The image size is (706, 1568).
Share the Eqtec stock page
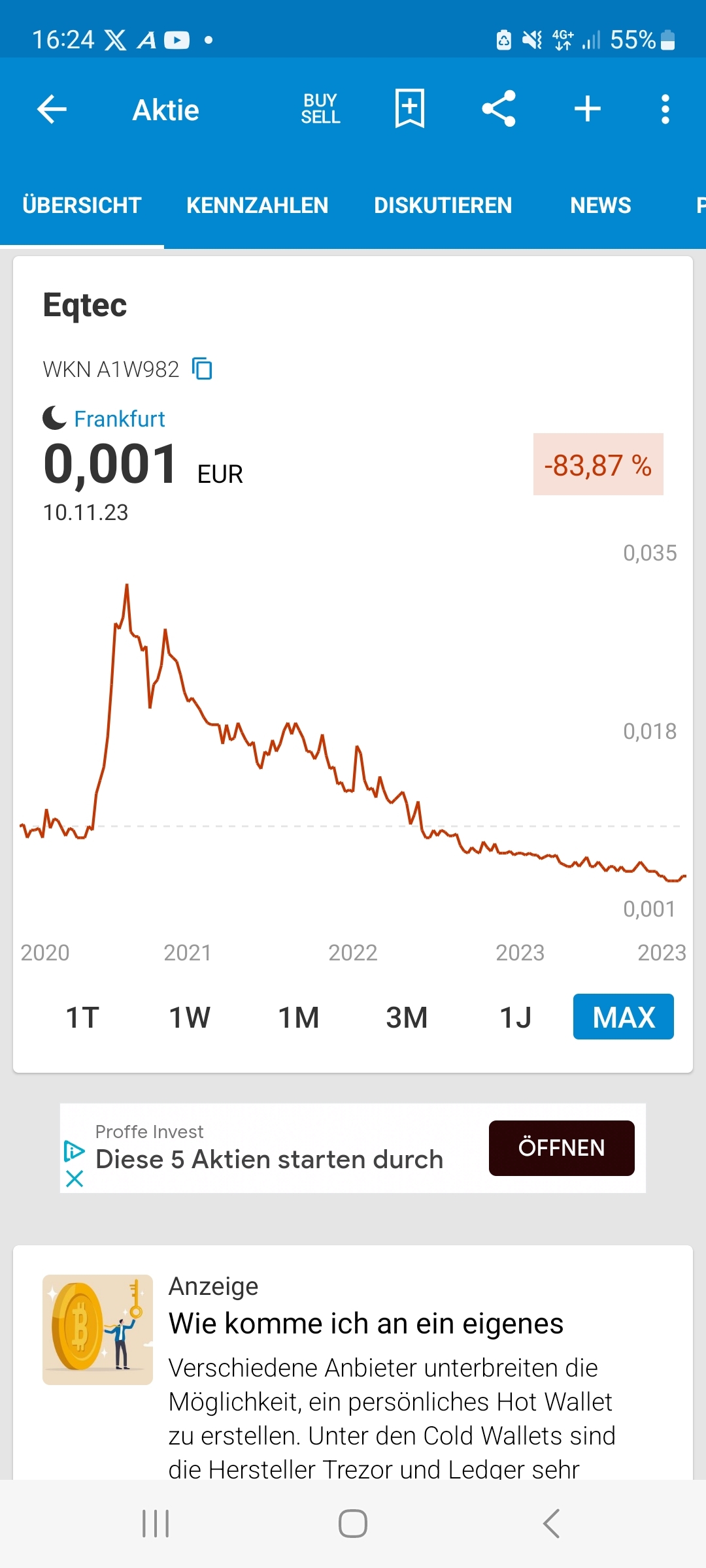(498, 108)
